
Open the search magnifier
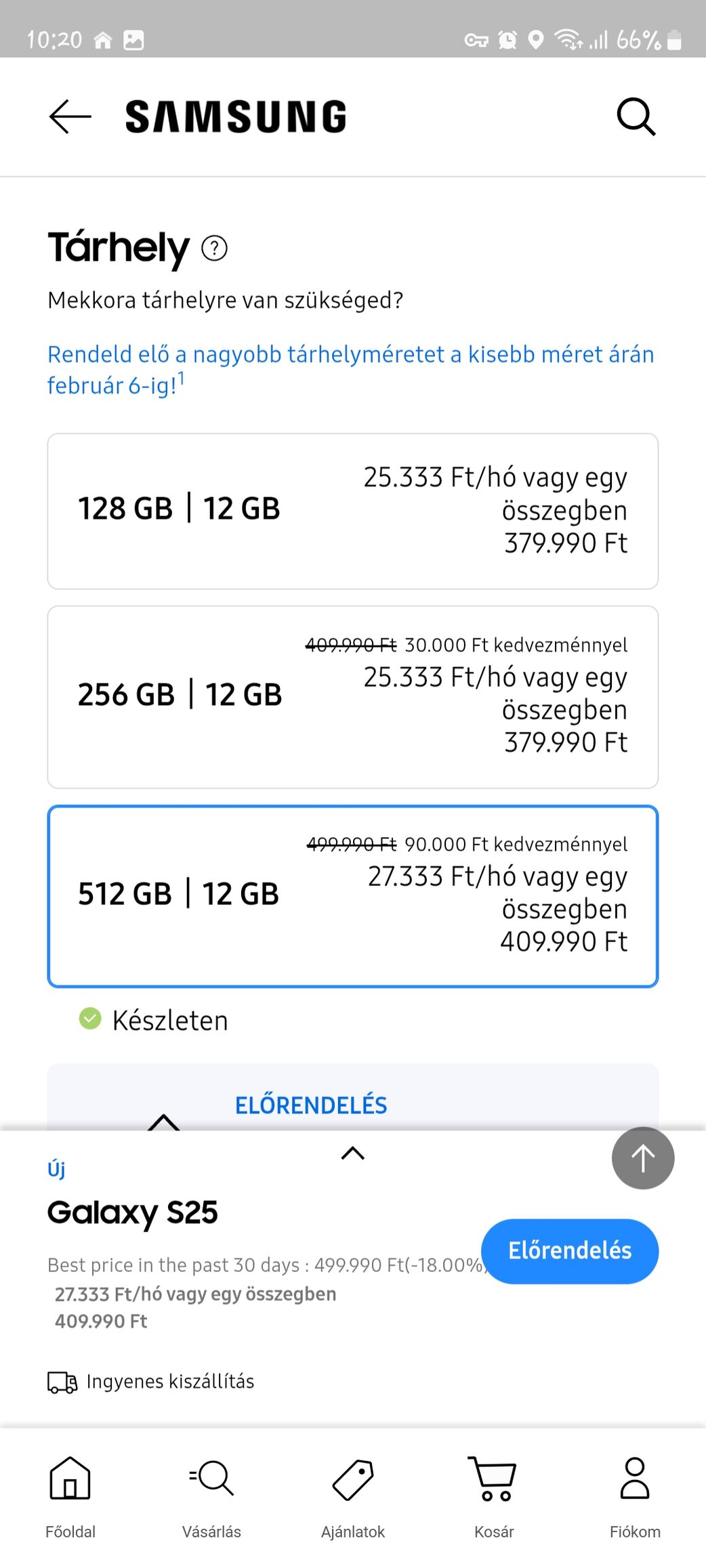(x=636, y=116)
